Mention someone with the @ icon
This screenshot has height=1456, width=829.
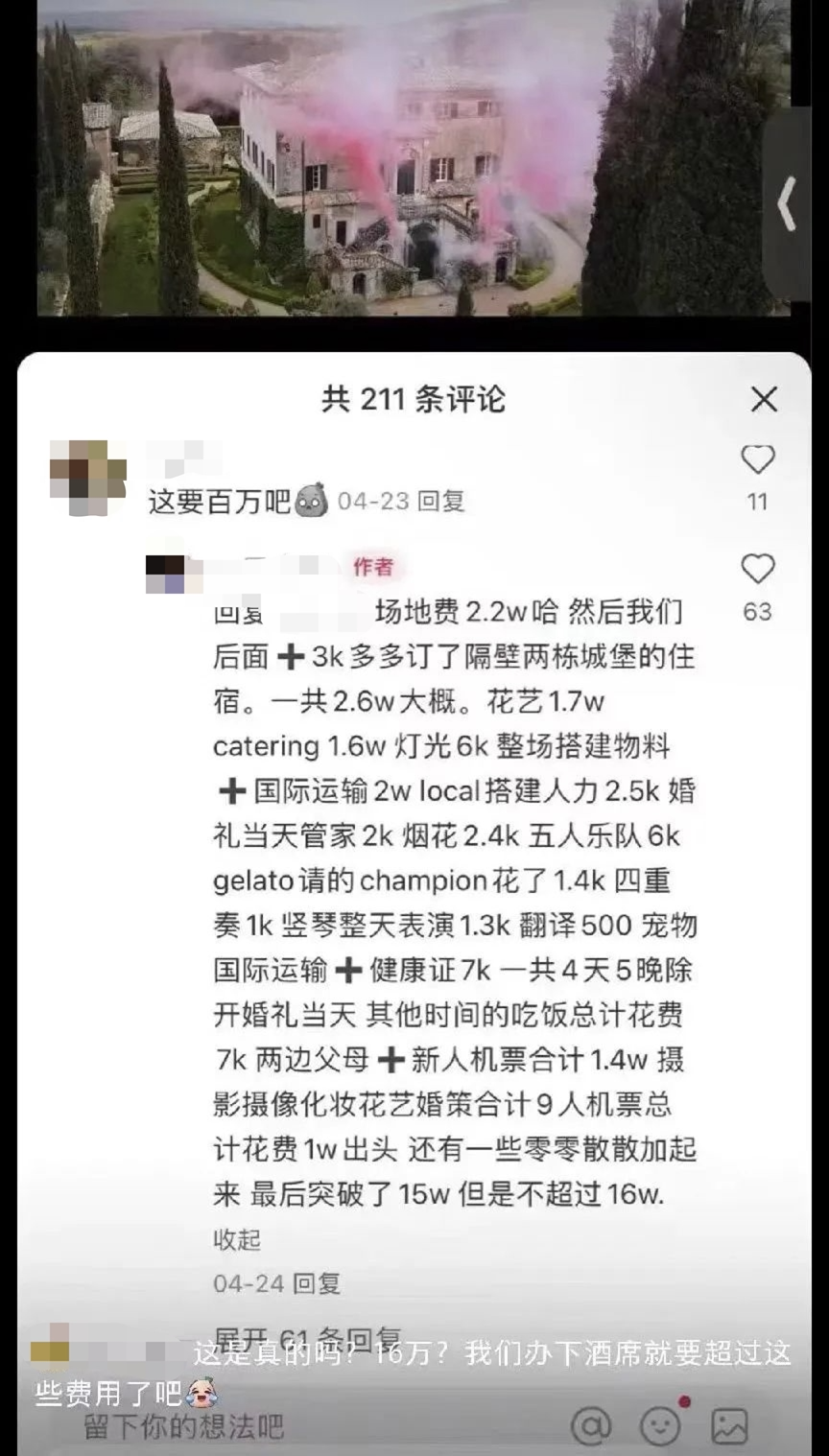tap(591, 1426)
